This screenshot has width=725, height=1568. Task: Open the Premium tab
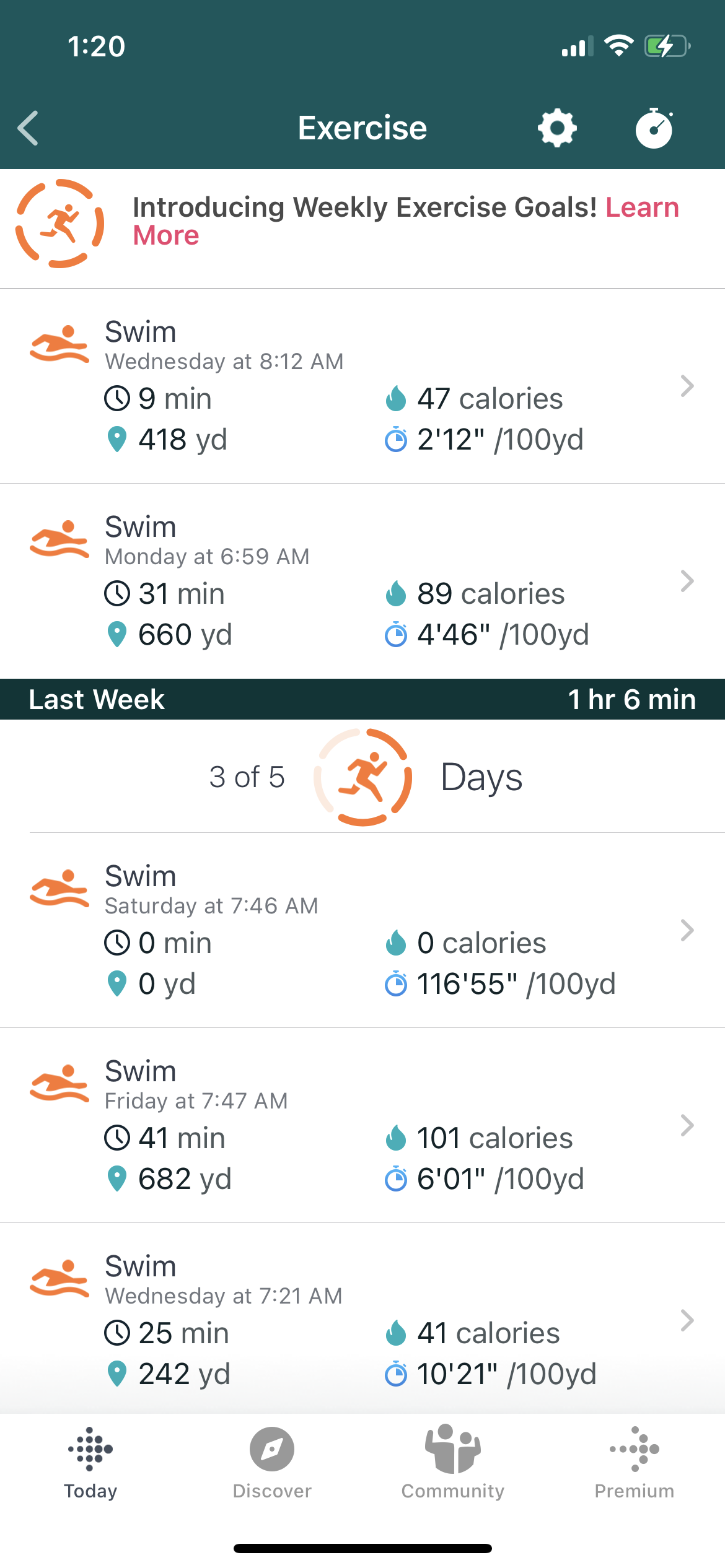634,1463
